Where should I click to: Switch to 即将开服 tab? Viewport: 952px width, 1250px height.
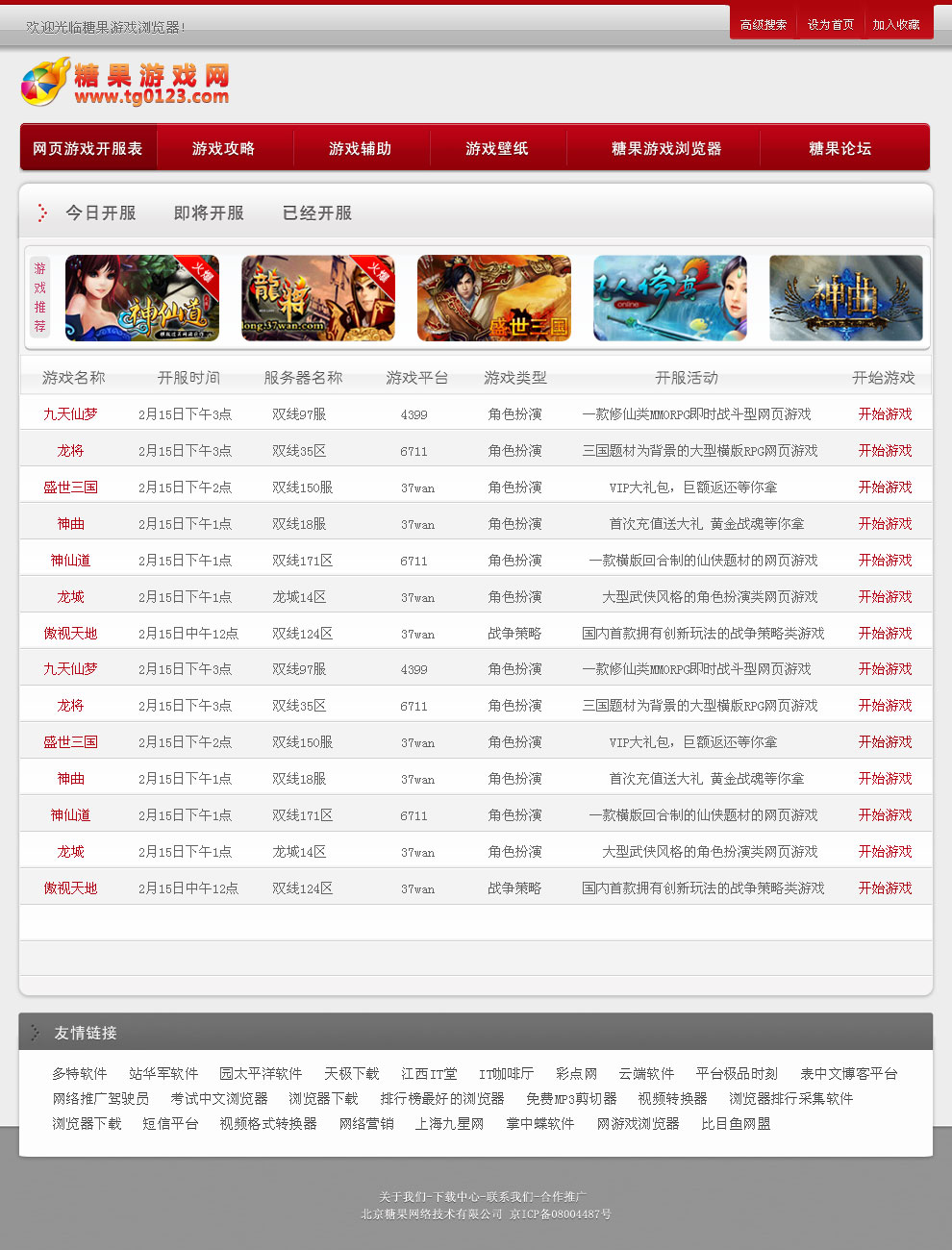[x=209, y=212]
